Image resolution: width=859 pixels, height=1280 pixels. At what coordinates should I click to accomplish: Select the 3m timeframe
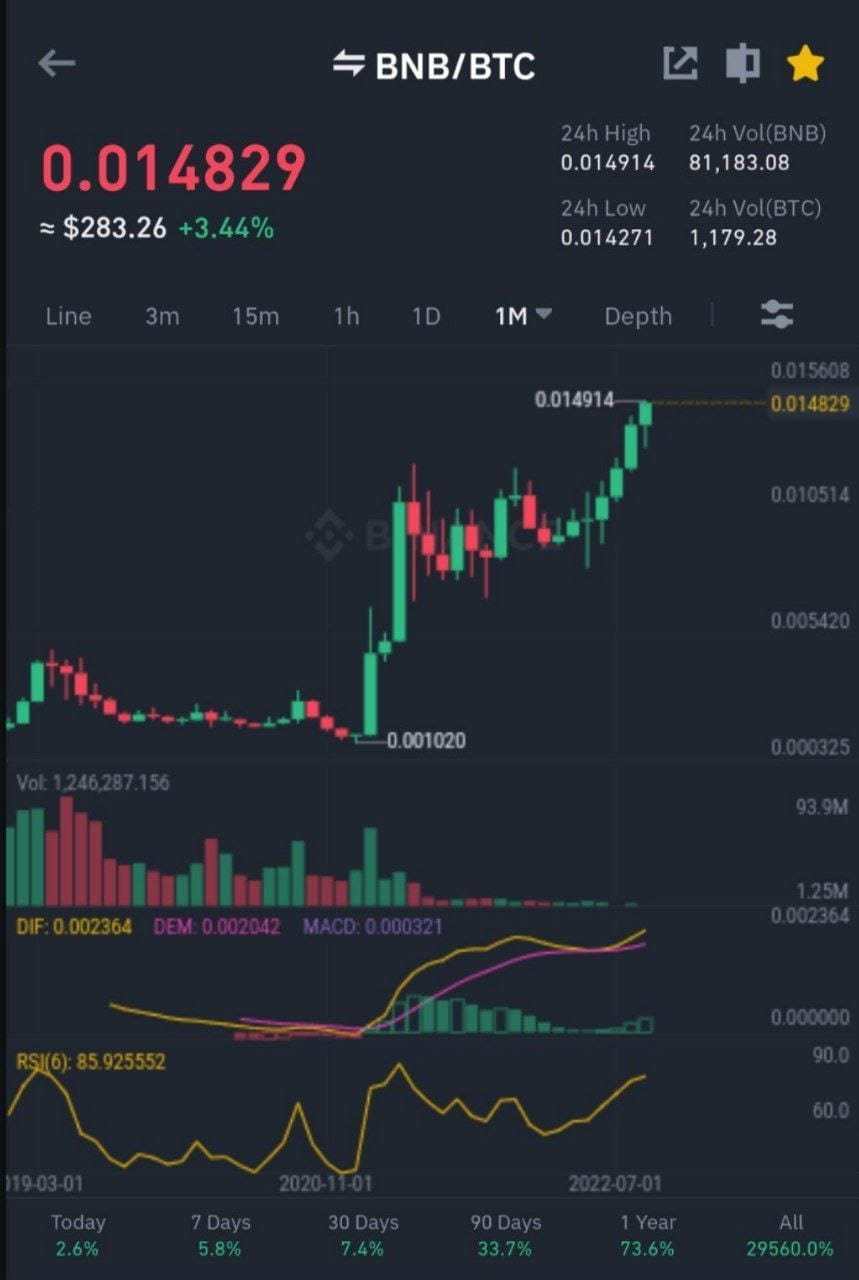tap(162, 316)
